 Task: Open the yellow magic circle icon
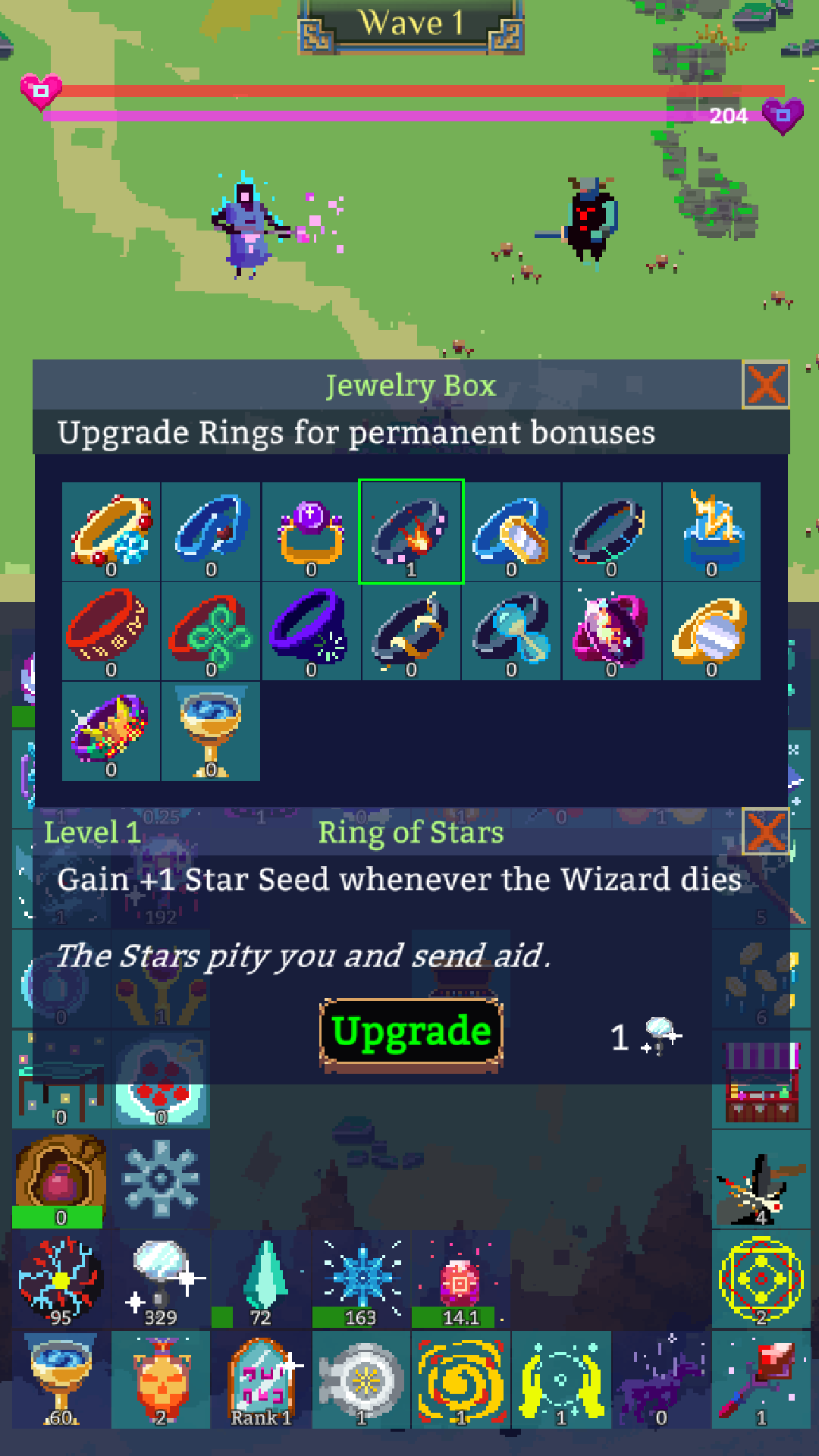tap(761, 1280)
